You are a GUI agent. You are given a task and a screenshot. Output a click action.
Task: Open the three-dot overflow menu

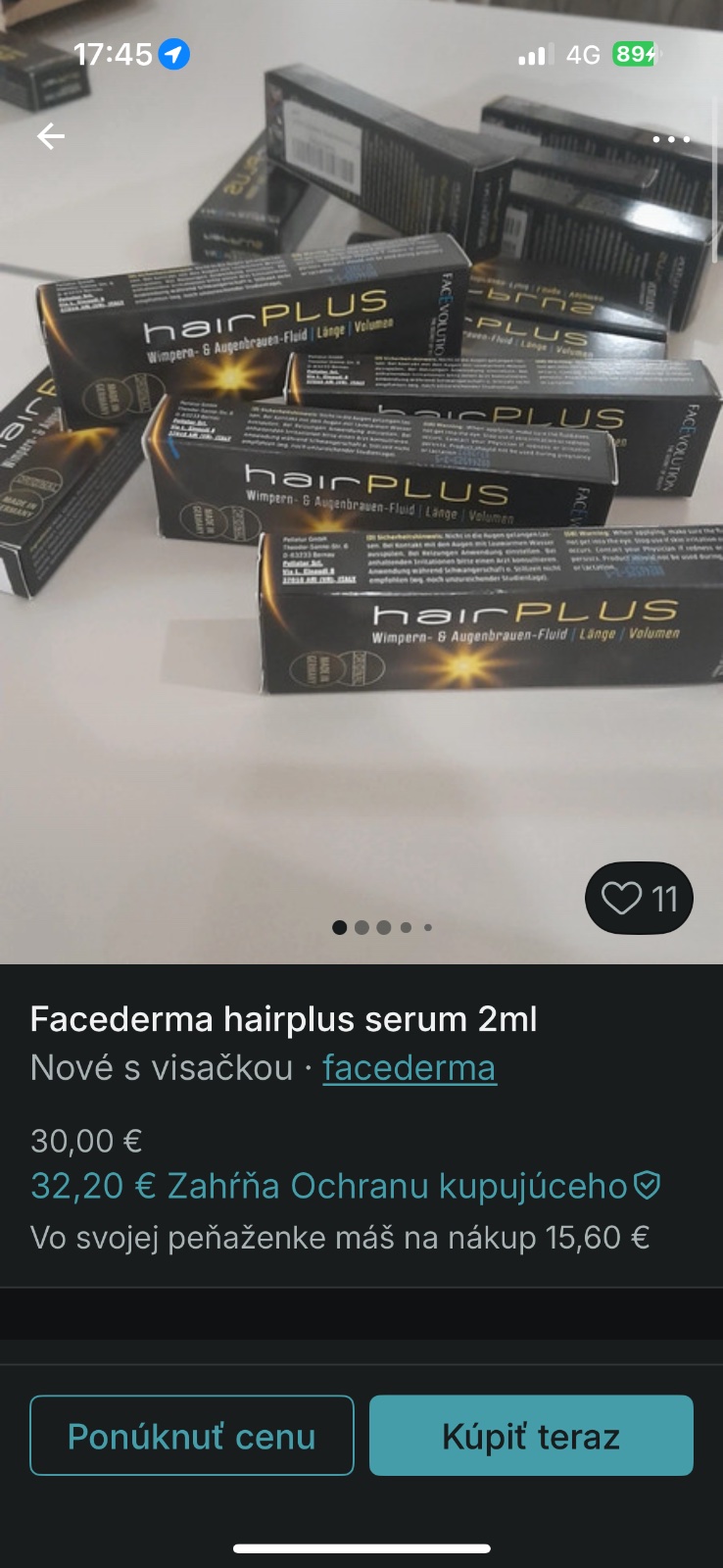pyautogui.click(x=671, y=139)
